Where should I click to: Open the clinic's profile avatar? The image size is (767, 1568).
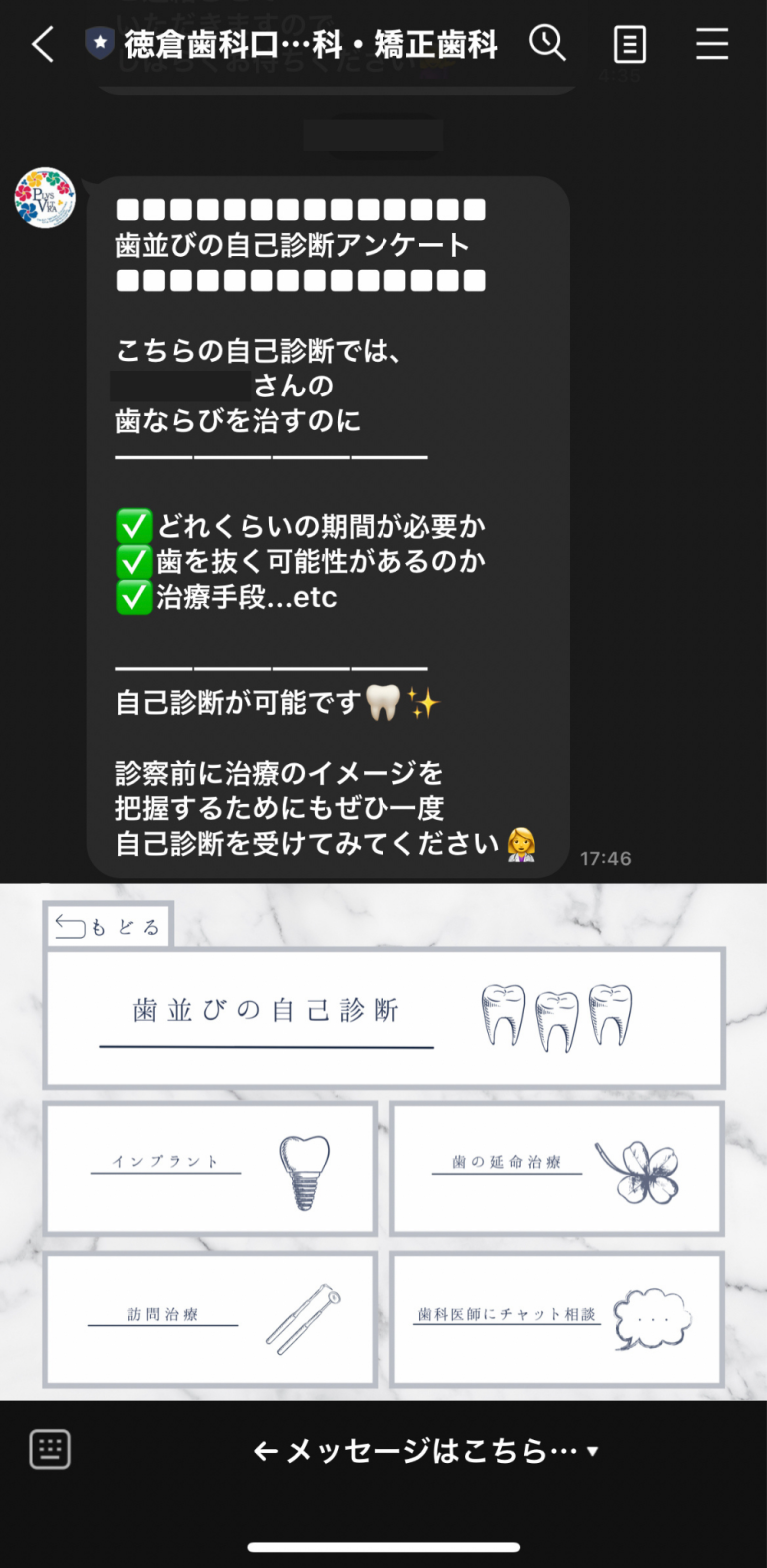click(45, 198)
